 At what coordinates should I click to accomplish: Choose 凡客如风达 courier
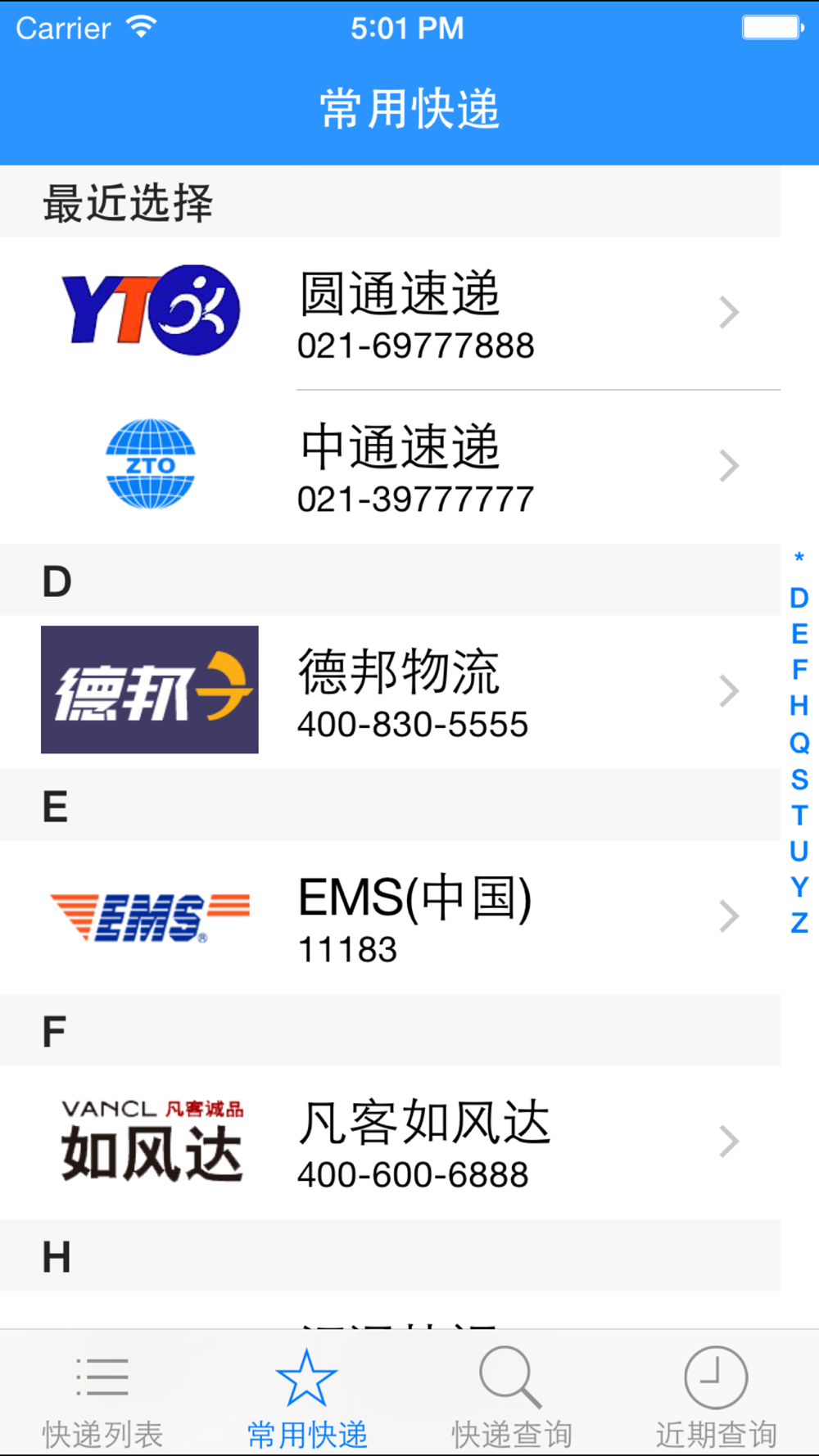390,1142
